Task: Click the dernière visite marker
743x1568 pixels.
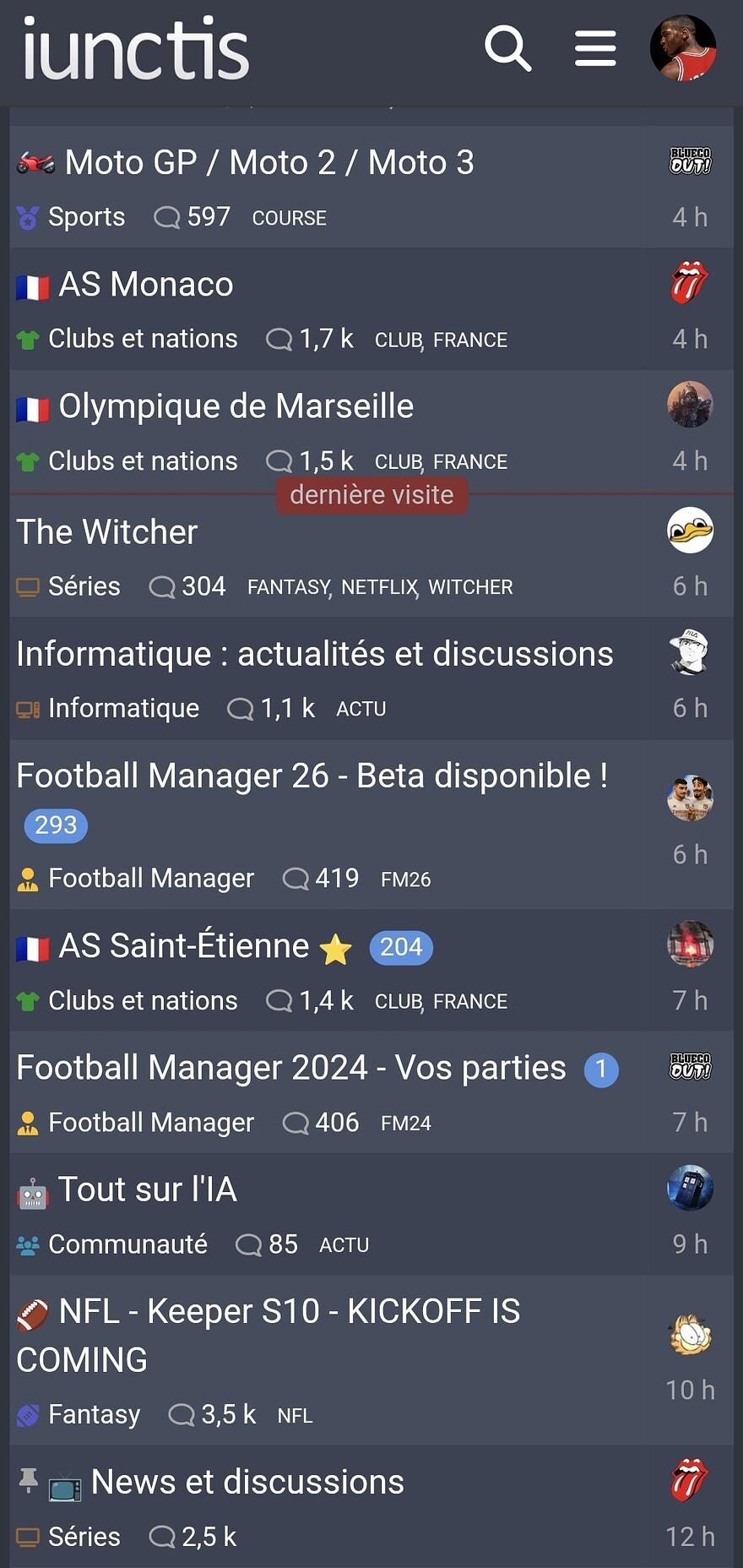Action: pyautogui.click(x=371, y=494)
